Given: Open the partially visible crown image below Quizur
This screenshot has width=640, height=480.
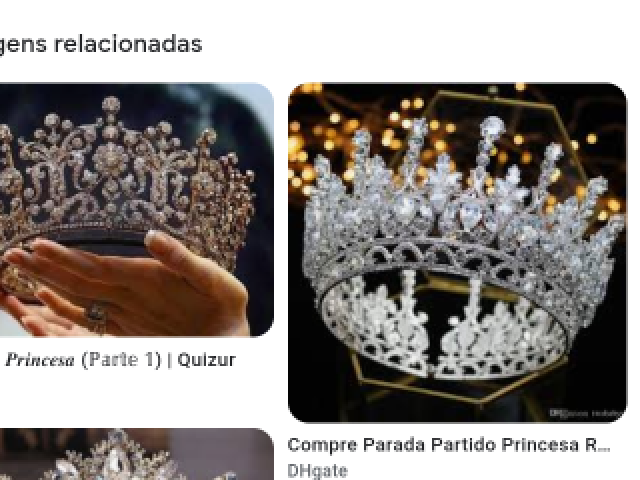Looking at the screenshot, I should tap(135, 456).
